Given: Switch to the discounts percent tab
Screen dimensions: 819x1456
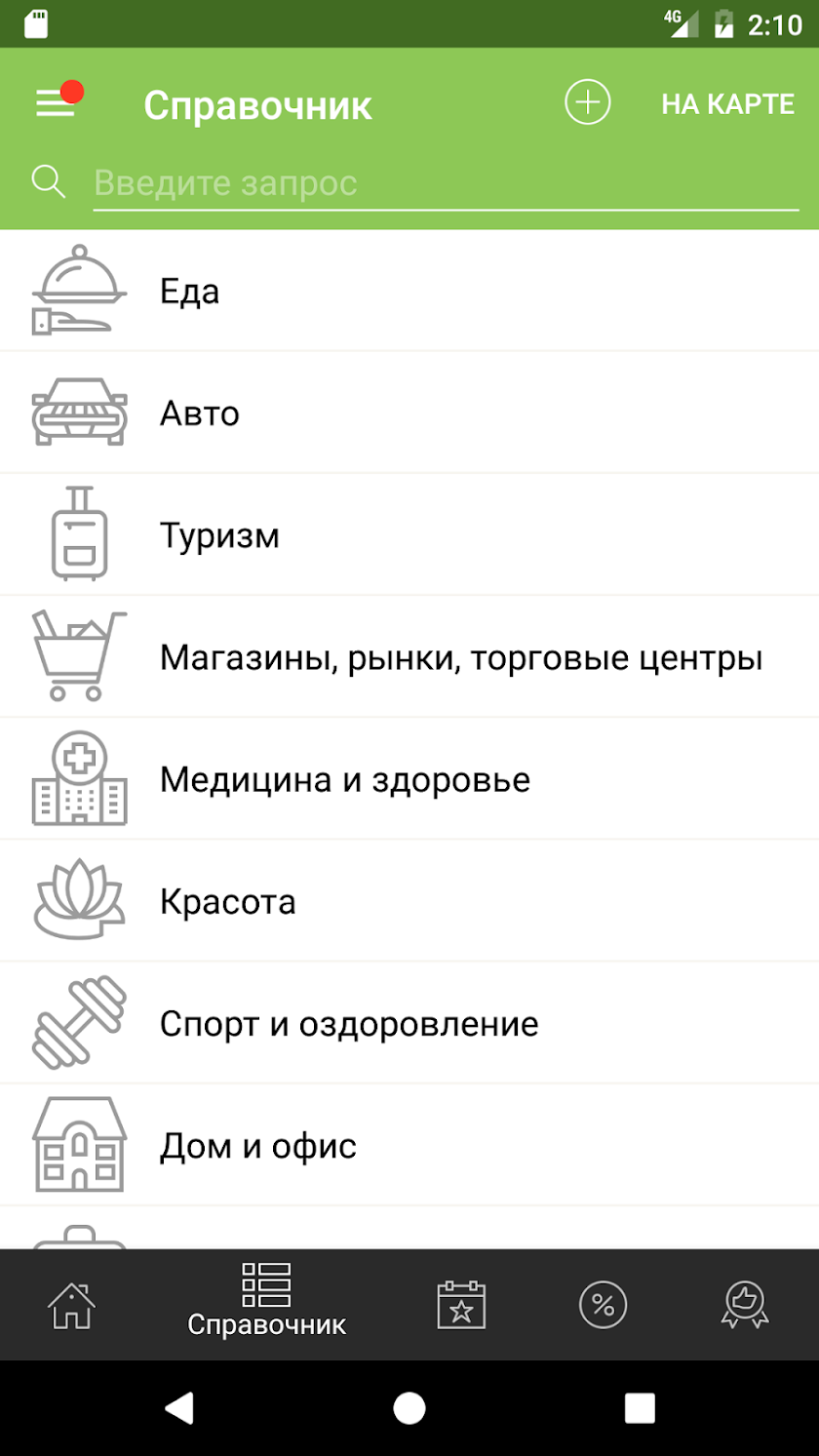Looking at the screenshot, I should click(603, 1305).
